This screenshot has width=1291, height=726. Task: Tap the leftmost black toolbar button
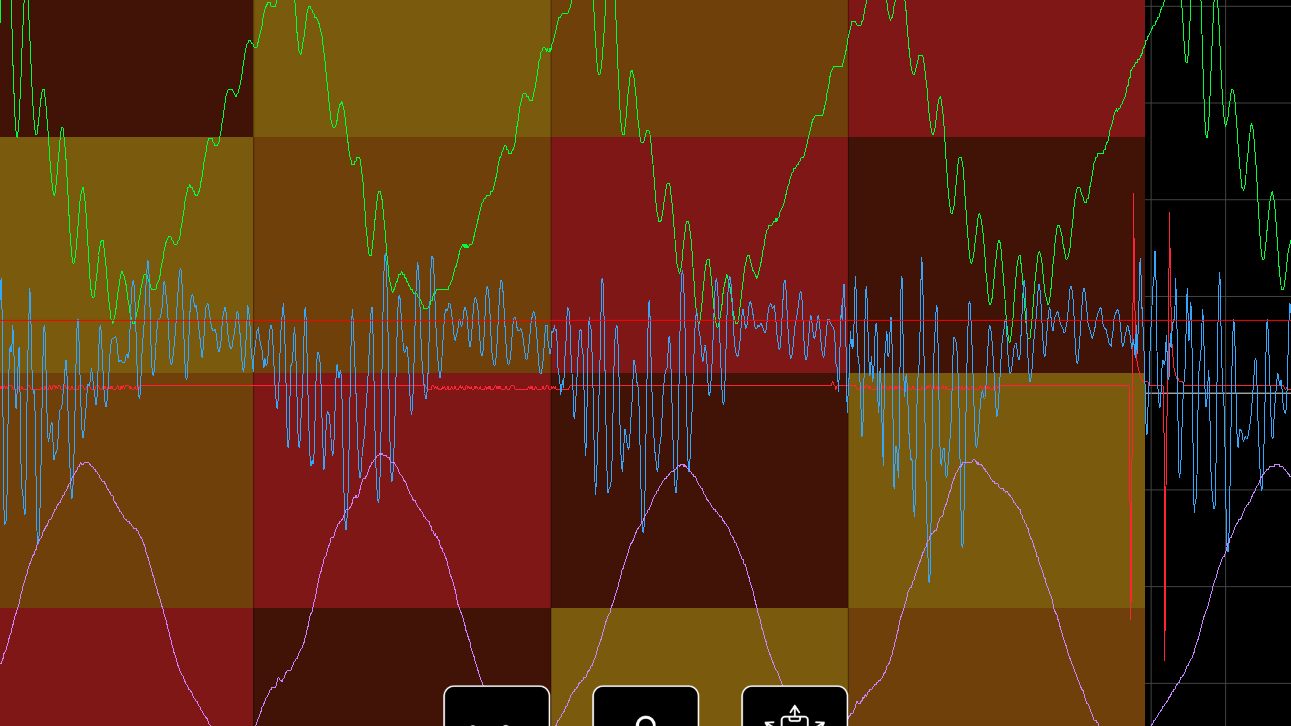pyautogui.click(x=496, y=710)
